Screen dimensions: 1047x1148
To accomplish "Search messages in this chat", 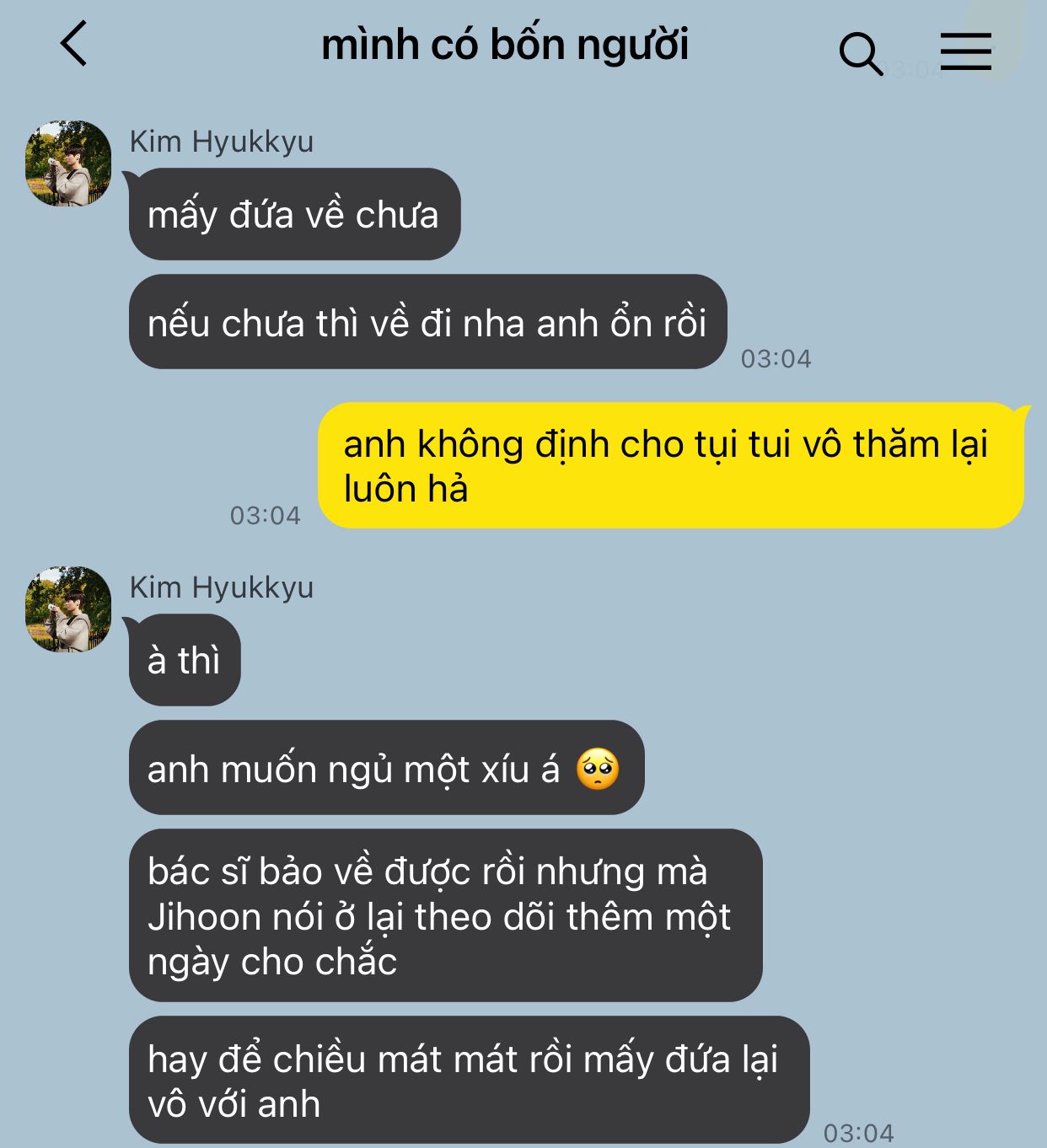I will pyautogui.click(x=860, y=53).
